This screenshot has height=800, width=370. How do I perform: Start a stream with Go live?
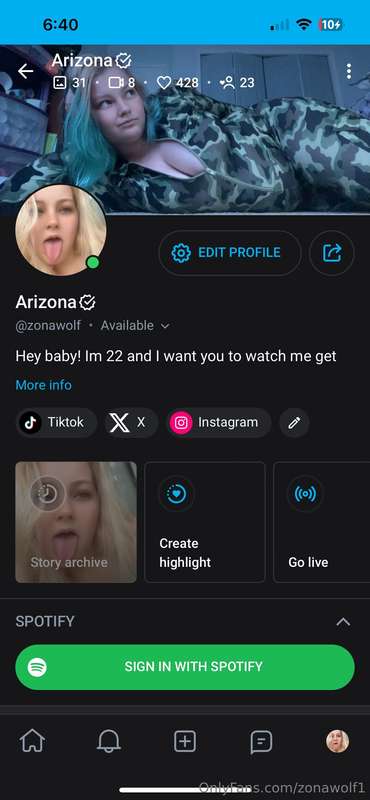(x=322, y=522)
